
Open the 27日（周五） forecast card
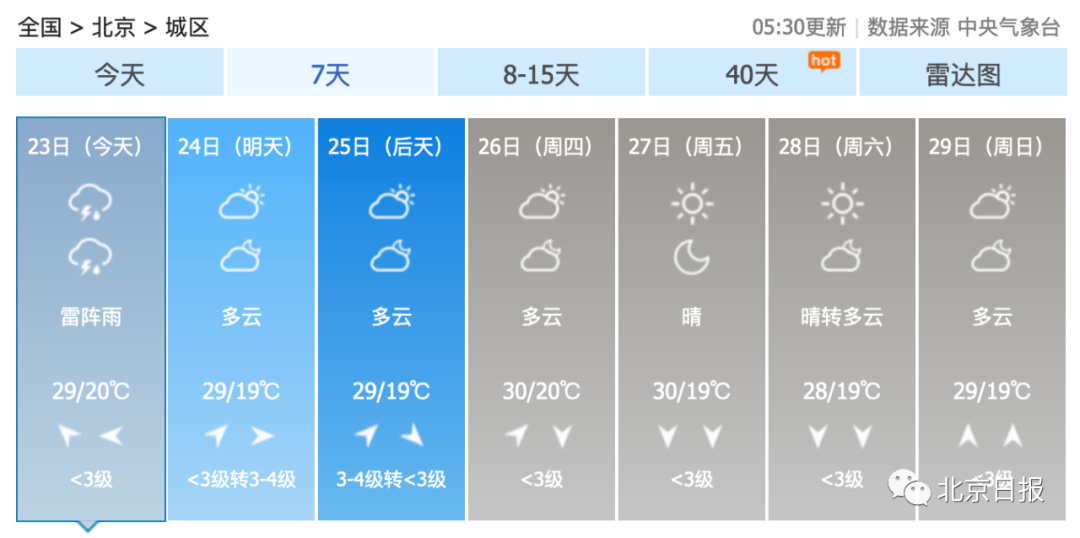click(x=691, y=318)
